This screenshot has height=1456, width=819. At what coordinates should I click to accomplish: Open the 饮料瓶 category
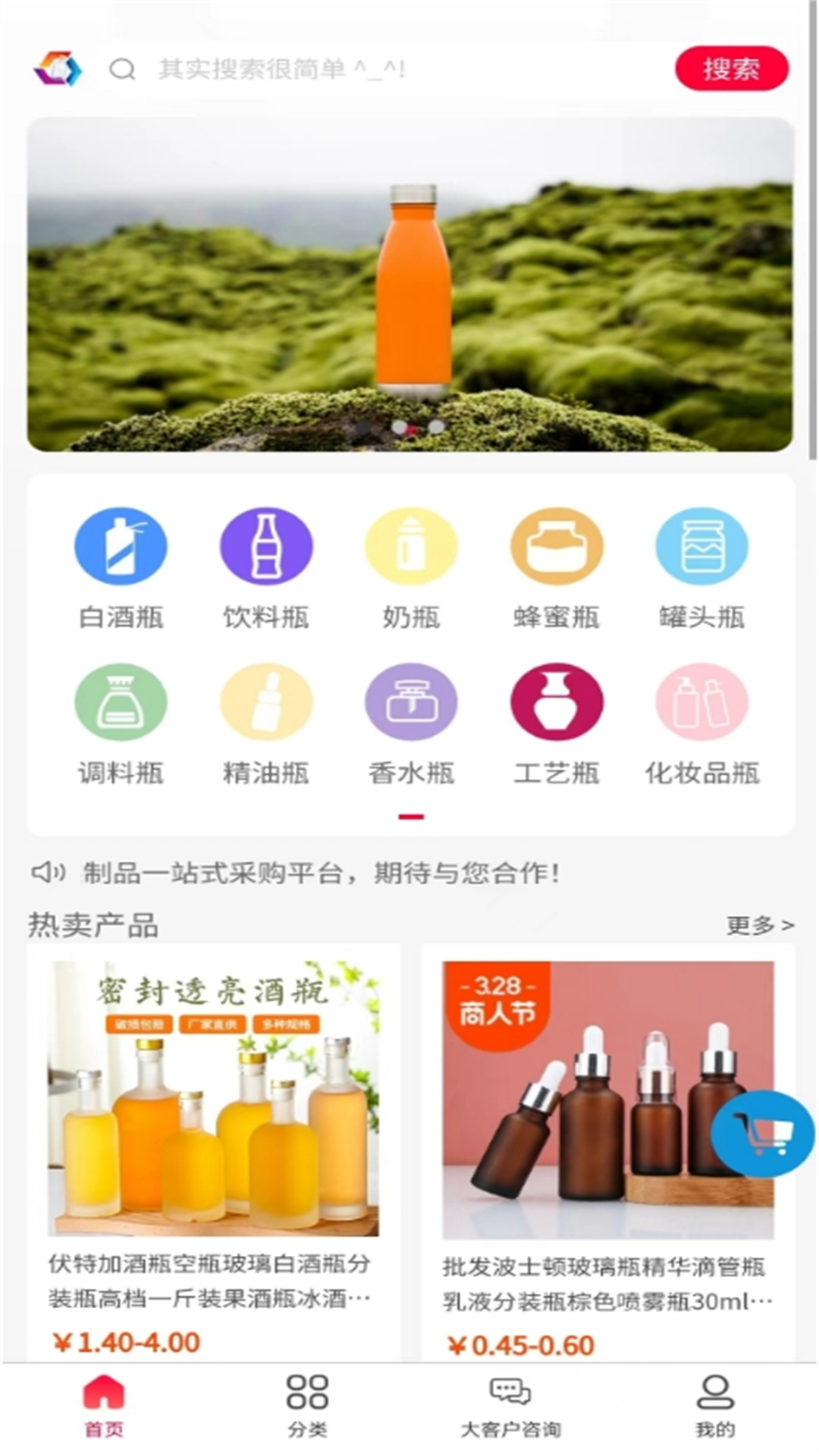coord(266,544)
